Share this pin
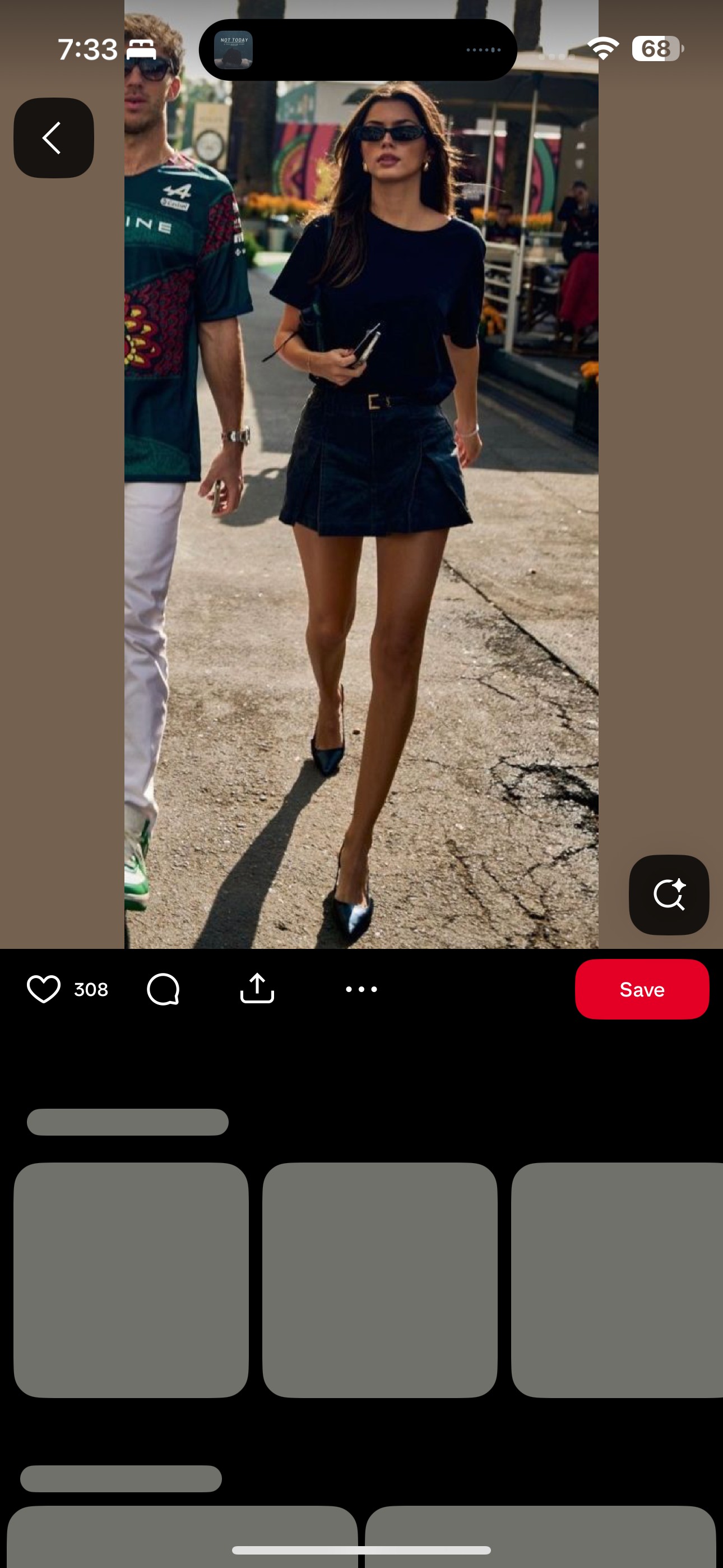The width and height of the screenshot is (723, 1568). [x=257, y=988]
